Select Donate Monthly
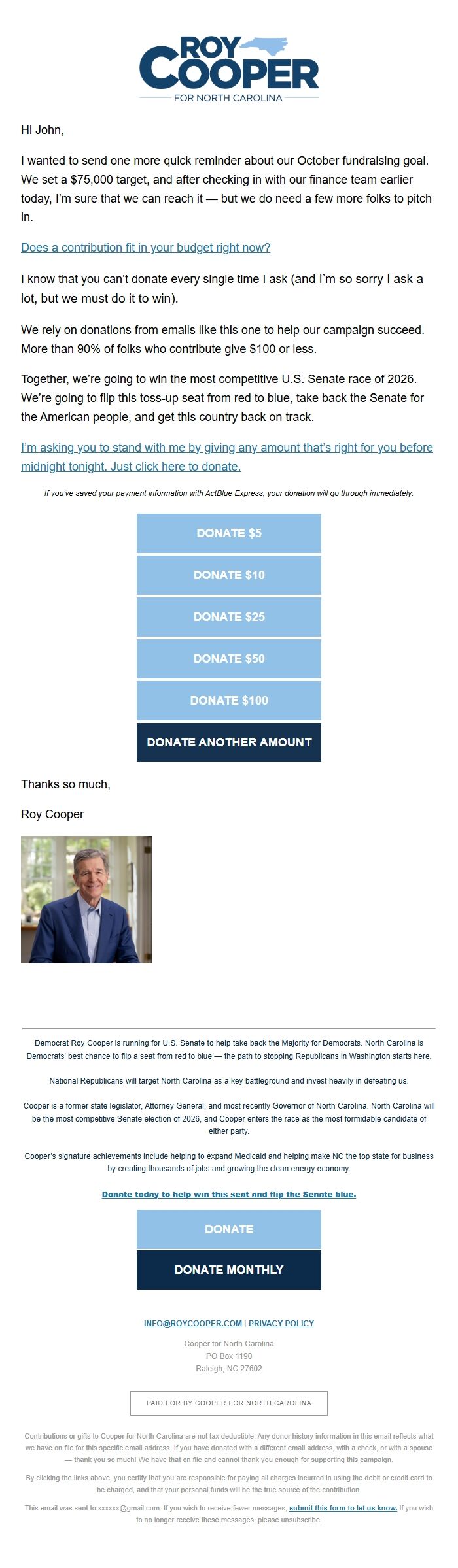Screen dimensions: 458x1568 (228, 1269)
